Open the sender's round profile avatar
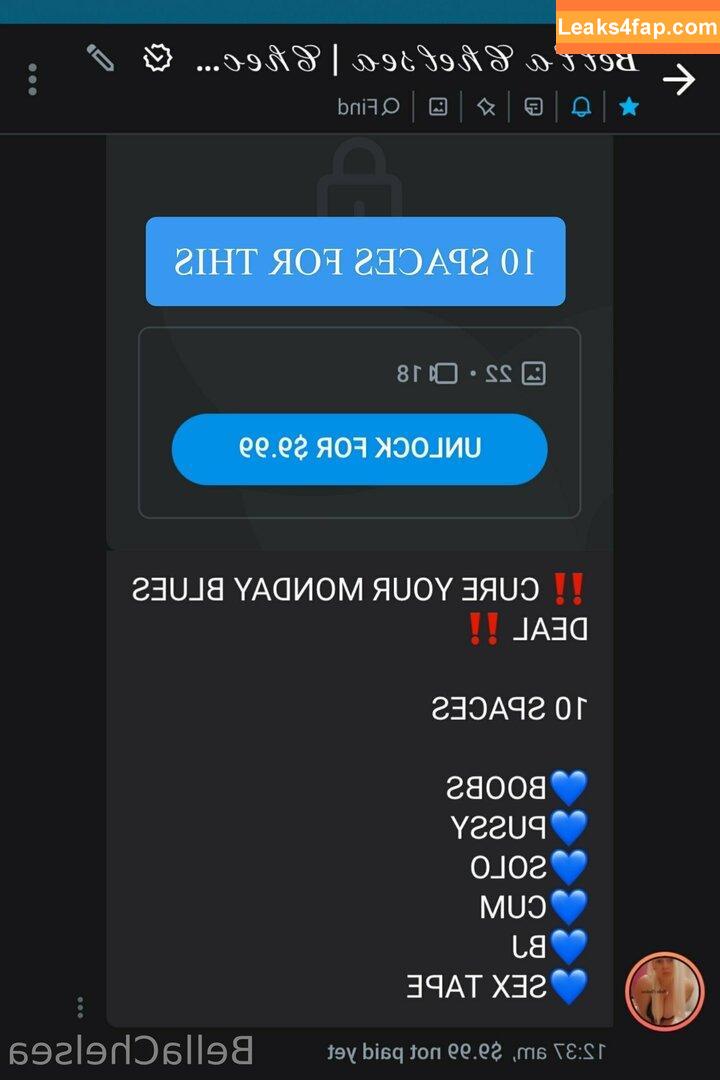Screen dimensions: 720x1080 [x=664, y=991]
